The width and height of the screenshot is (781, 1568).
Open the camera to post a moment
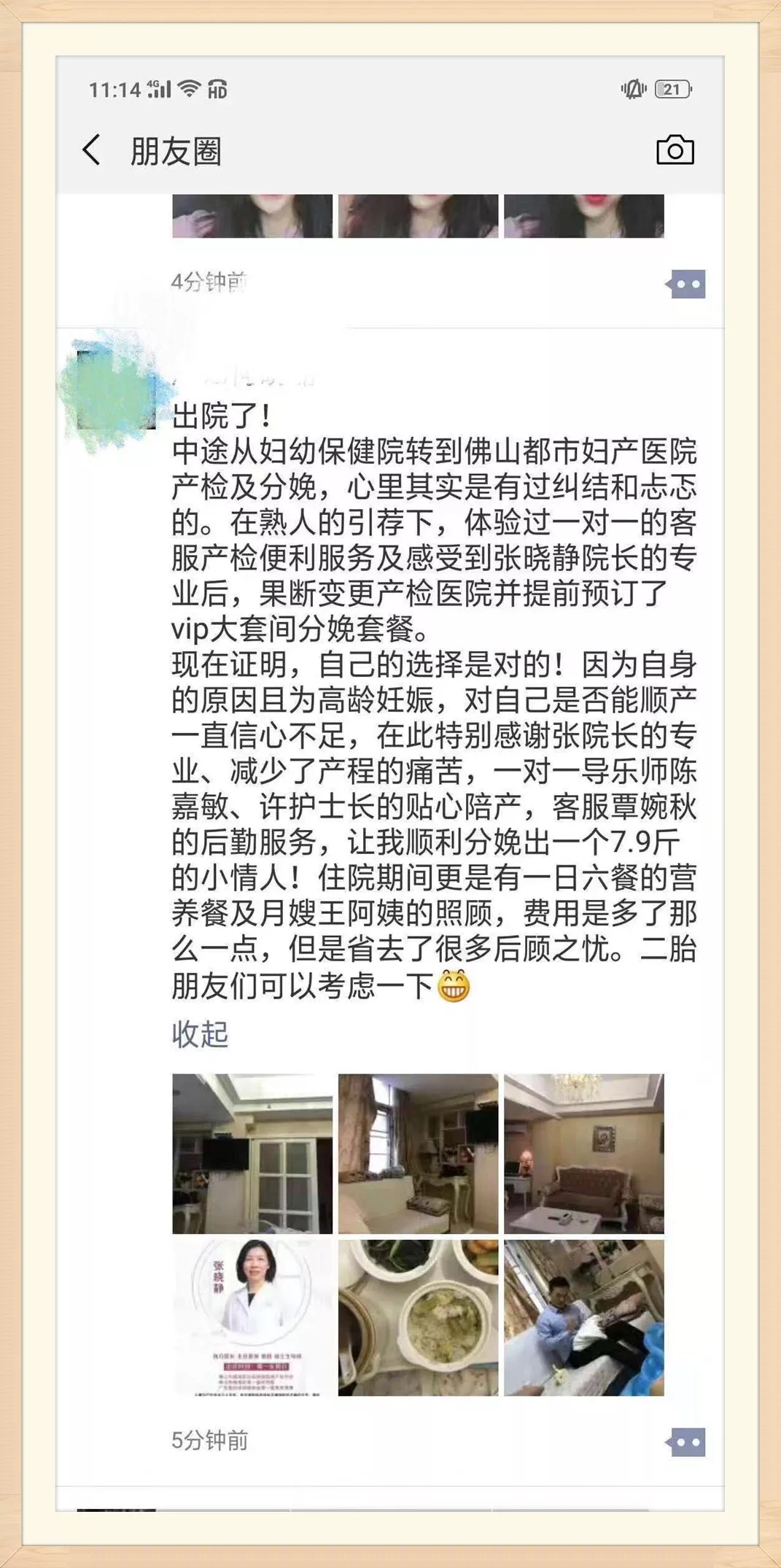coord(675,150)
